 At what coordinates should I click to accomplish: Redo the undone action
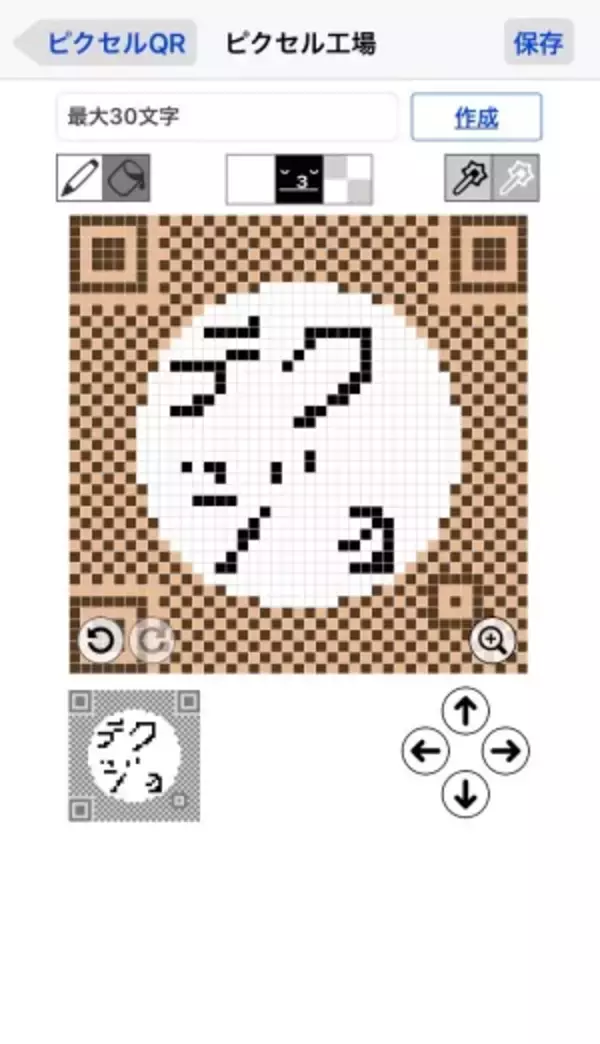coord(151,640)
